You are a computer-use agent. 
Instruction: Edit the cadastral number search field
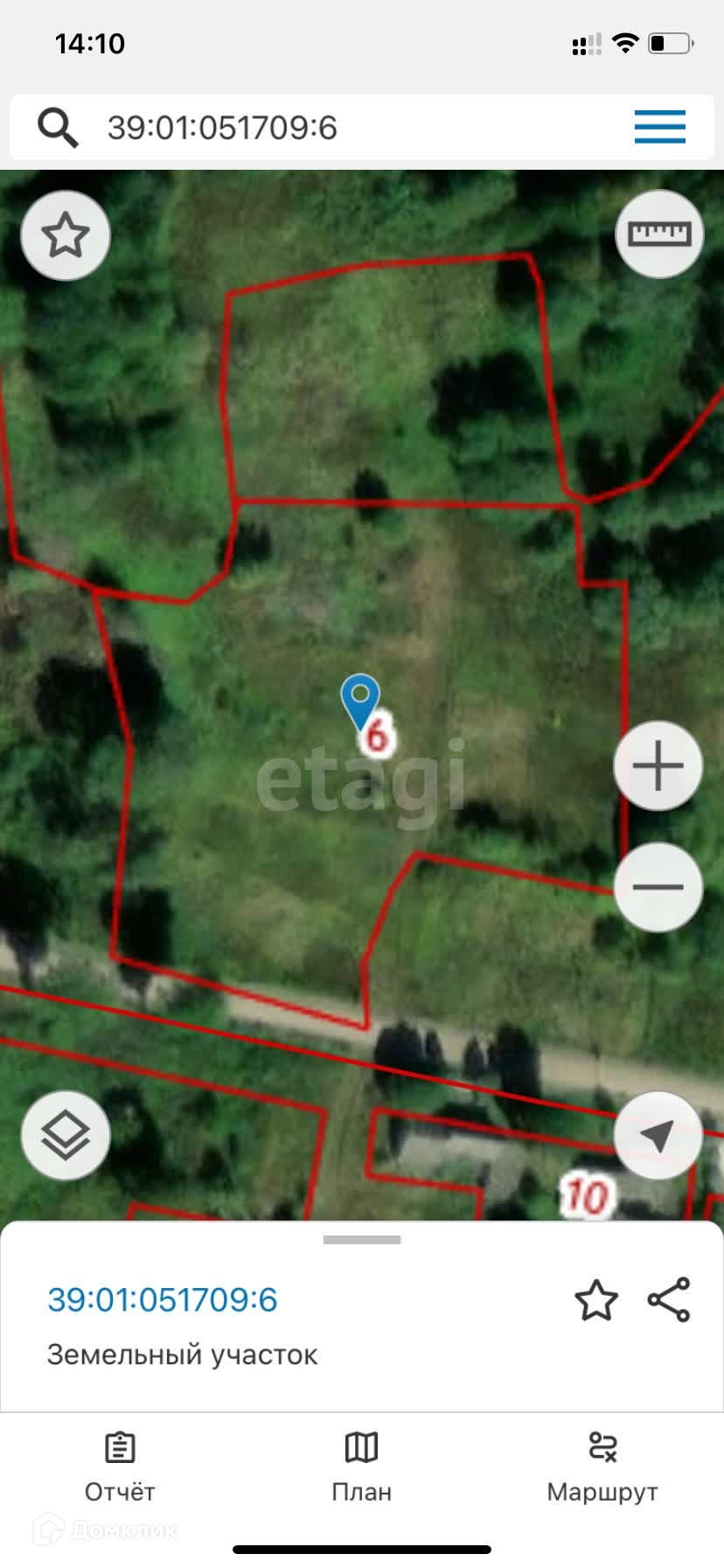point(350,128)
